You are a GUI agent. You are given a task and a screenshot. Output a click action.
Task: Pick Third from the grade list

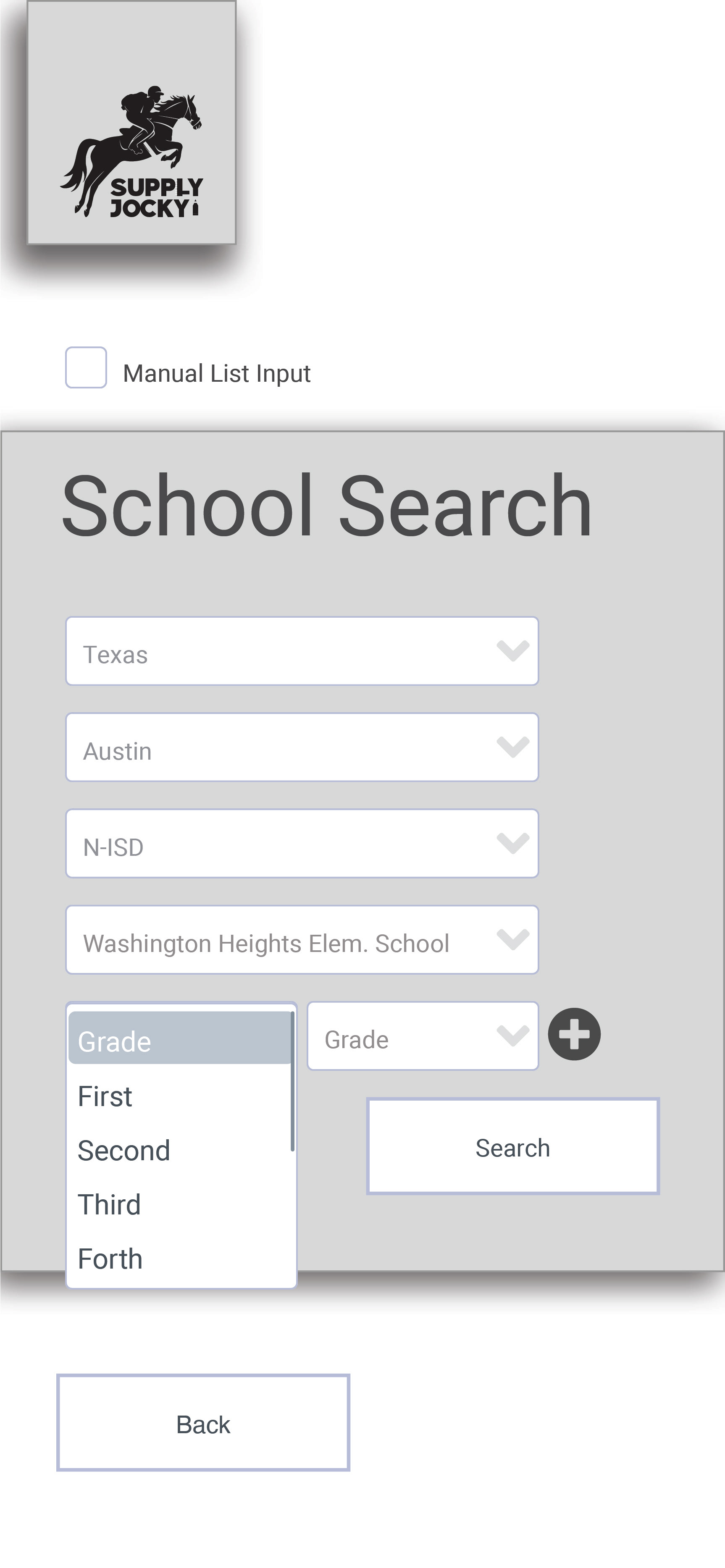click(180, 1205)
